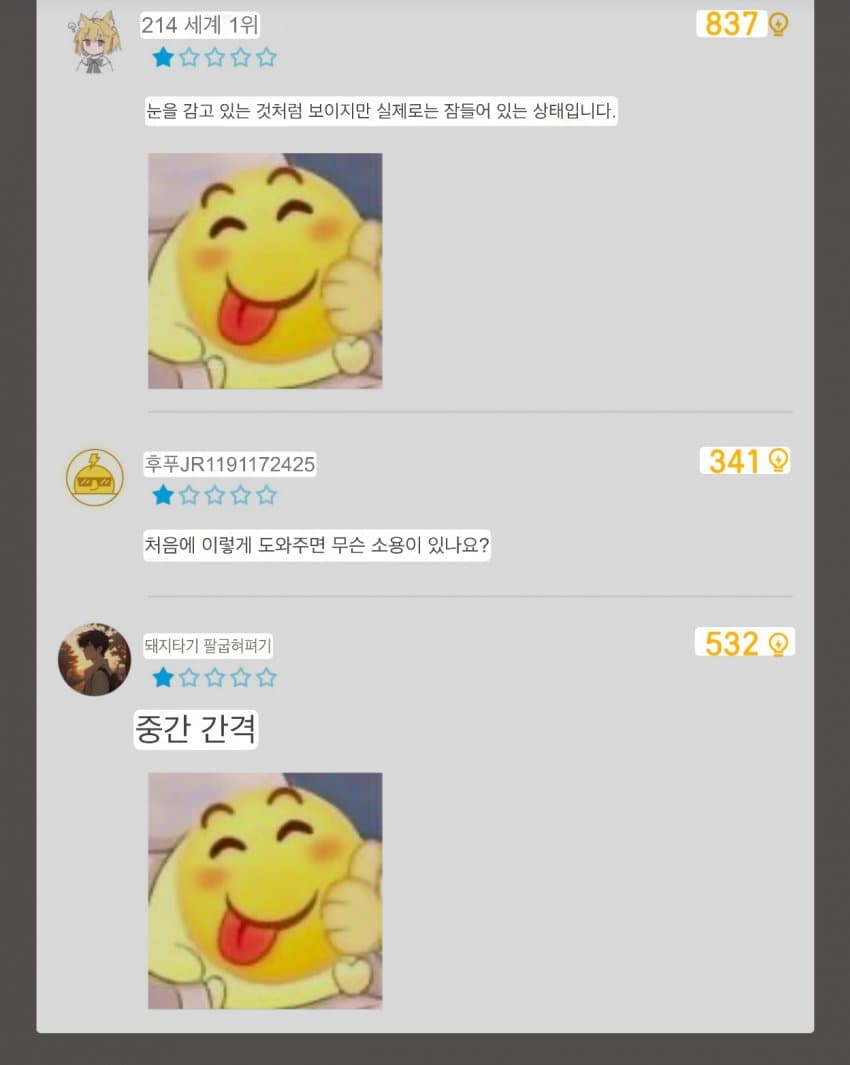Like the 중간 간격 review by 돼지타기 팔굽혀펴기
The width and height of the screenshot is (850, 1065).
tap(778, 643)
